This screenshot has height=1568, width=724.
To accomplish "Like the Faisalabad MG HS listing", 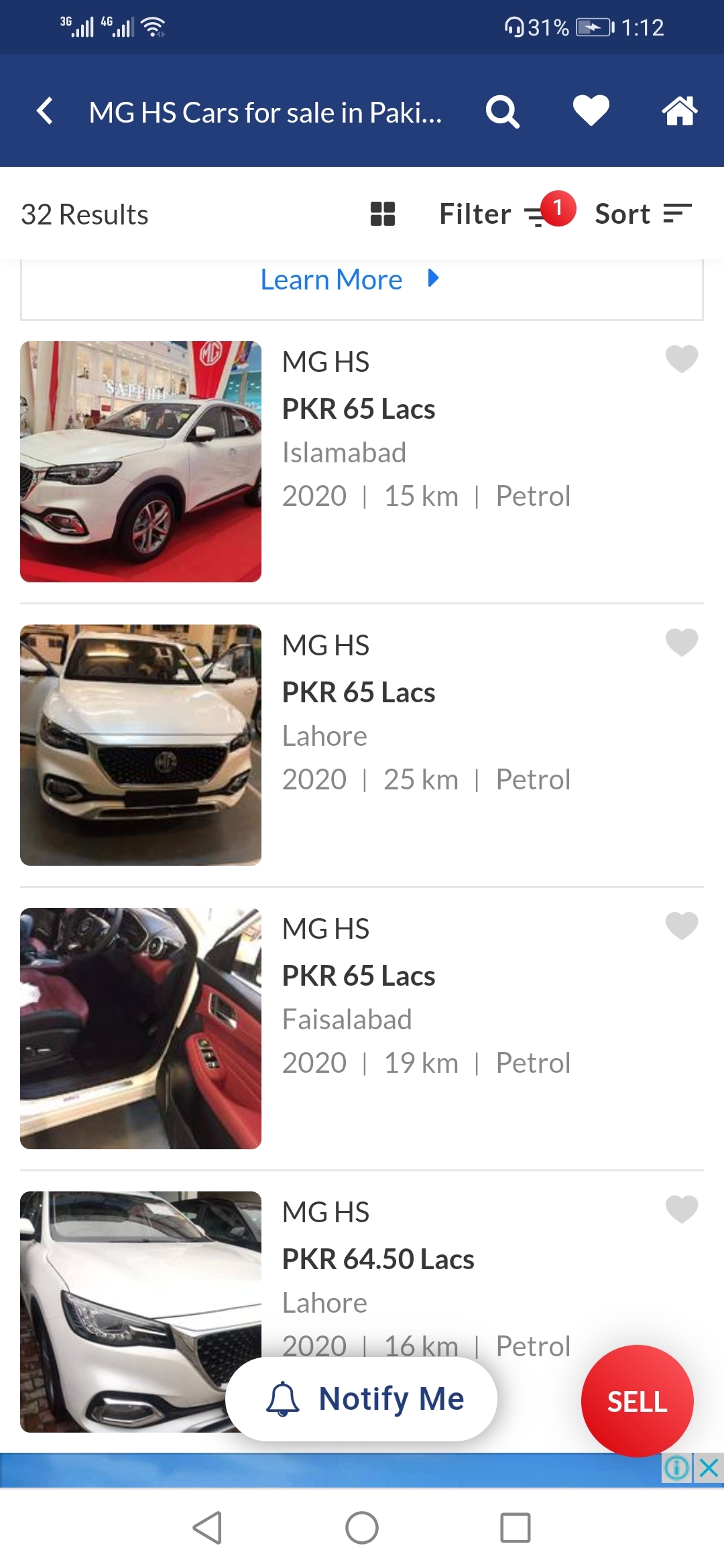I will point(681,925).
